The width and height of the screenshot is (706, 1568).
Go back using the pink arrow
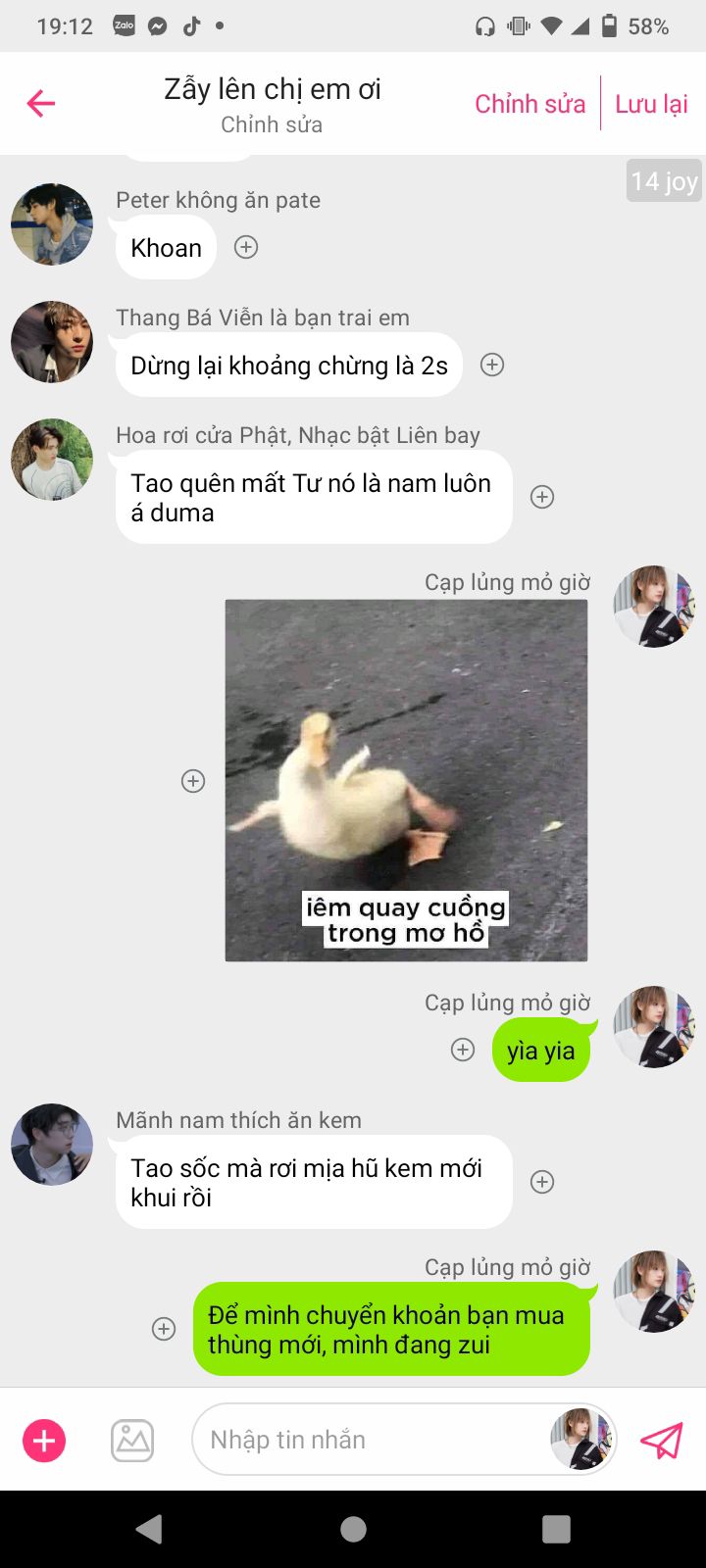[41, 103]
